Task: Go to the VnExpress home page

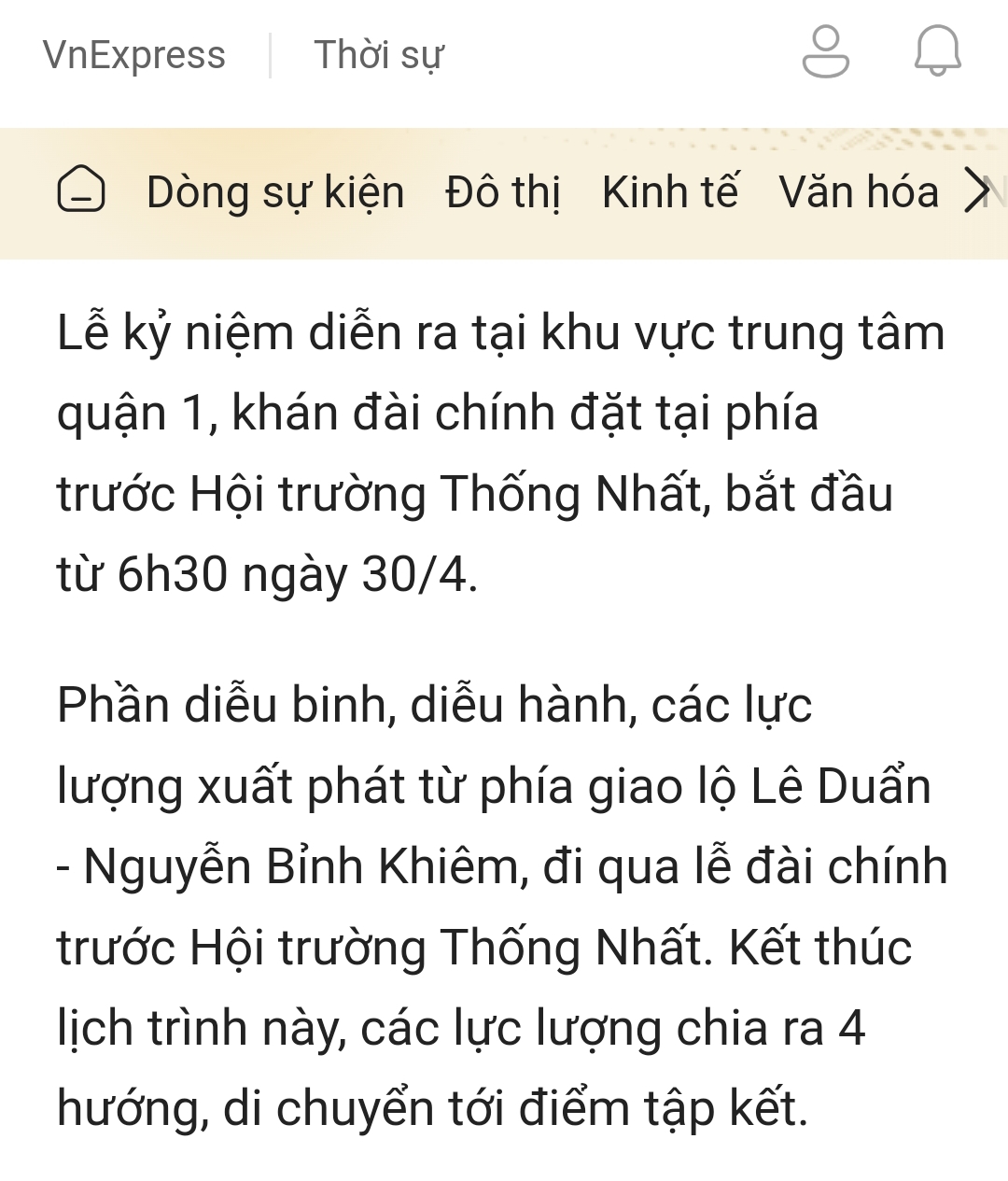Action: click(x=133, y=55)
